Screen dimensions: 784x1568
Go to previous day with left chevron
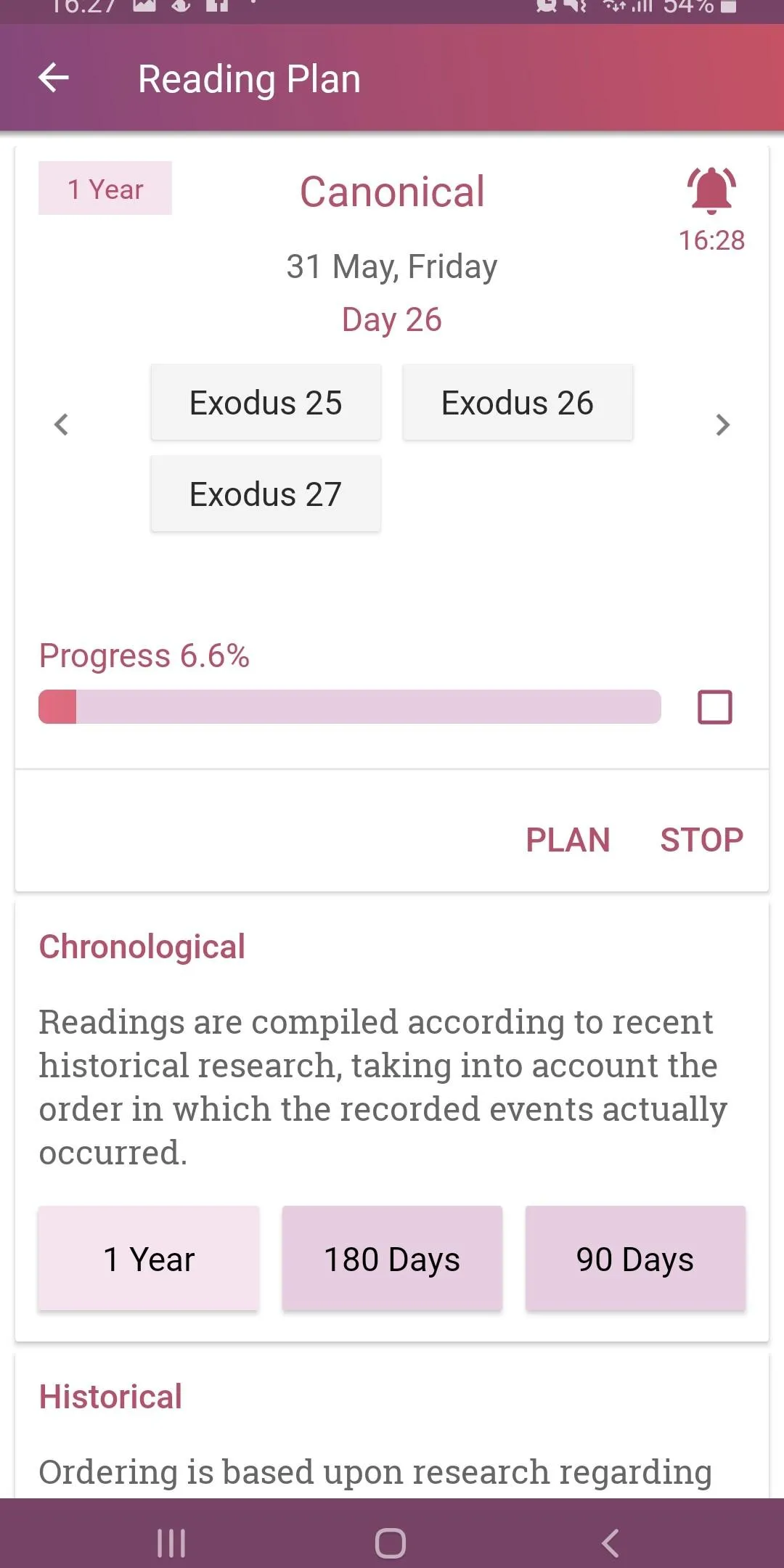(62, 423)
